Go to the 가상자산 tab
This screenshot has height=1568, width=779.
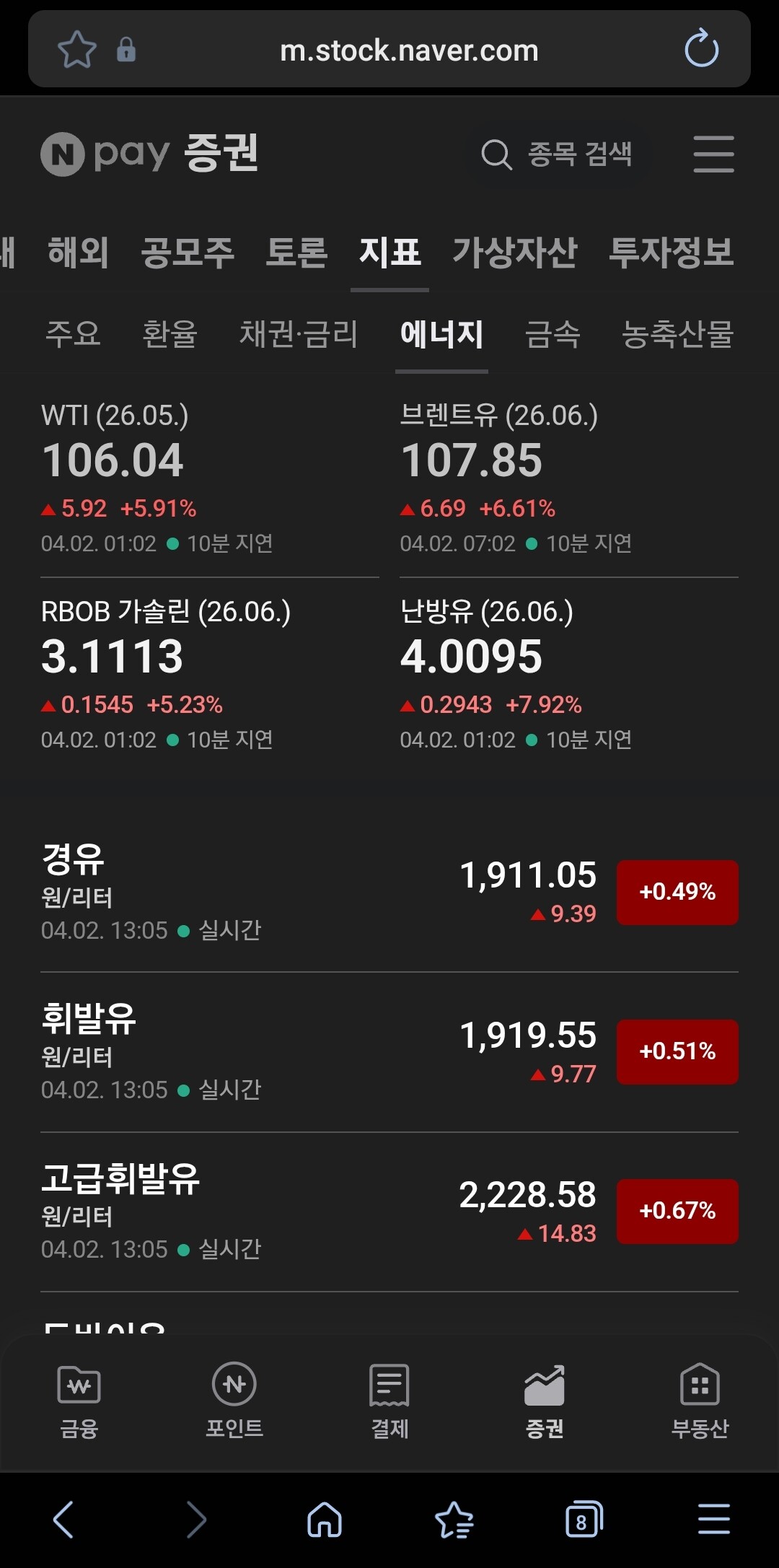click(x=515, y=253)
